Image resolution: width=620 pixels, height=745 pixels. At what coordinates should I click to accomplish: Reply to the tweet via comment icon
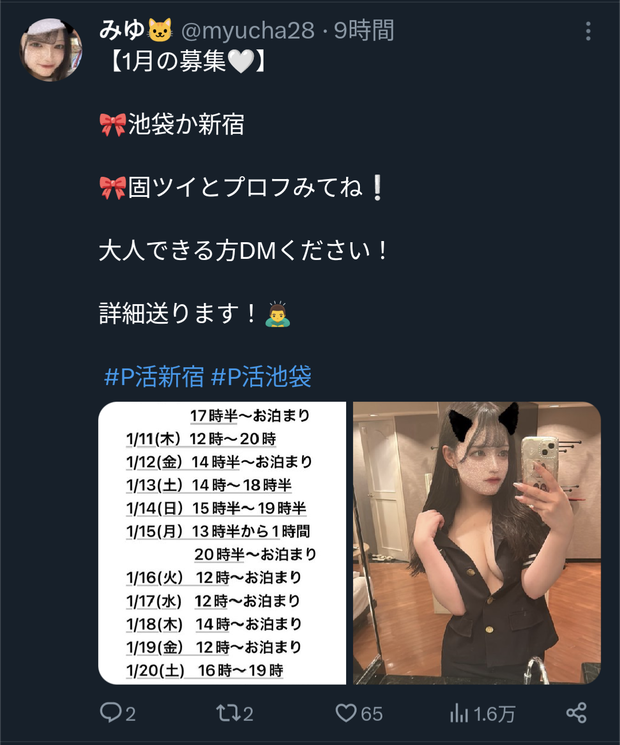pos(109,713)
